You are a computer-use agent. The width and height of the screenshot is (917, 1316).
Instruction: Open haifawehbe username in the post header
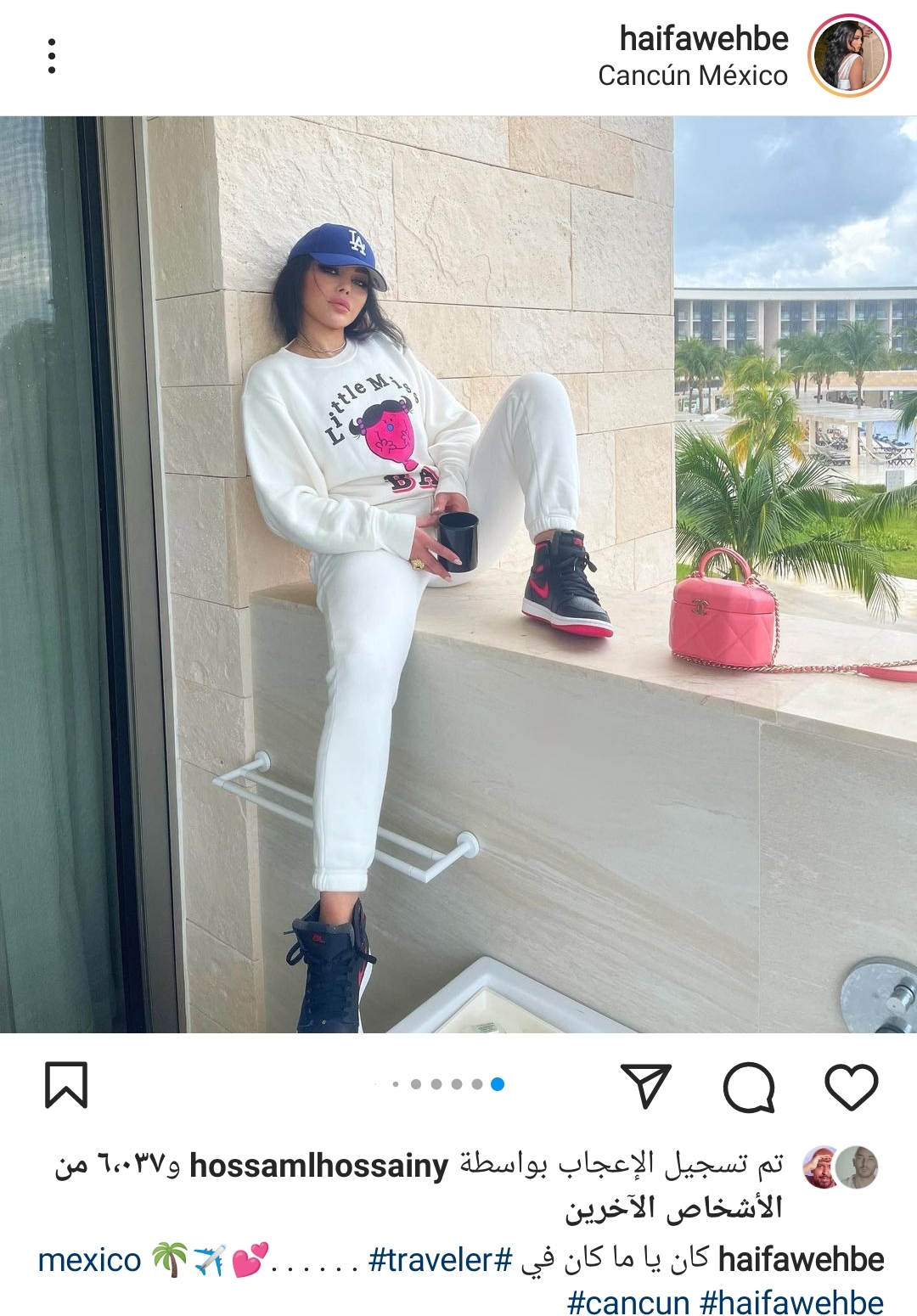click(703, 38)
